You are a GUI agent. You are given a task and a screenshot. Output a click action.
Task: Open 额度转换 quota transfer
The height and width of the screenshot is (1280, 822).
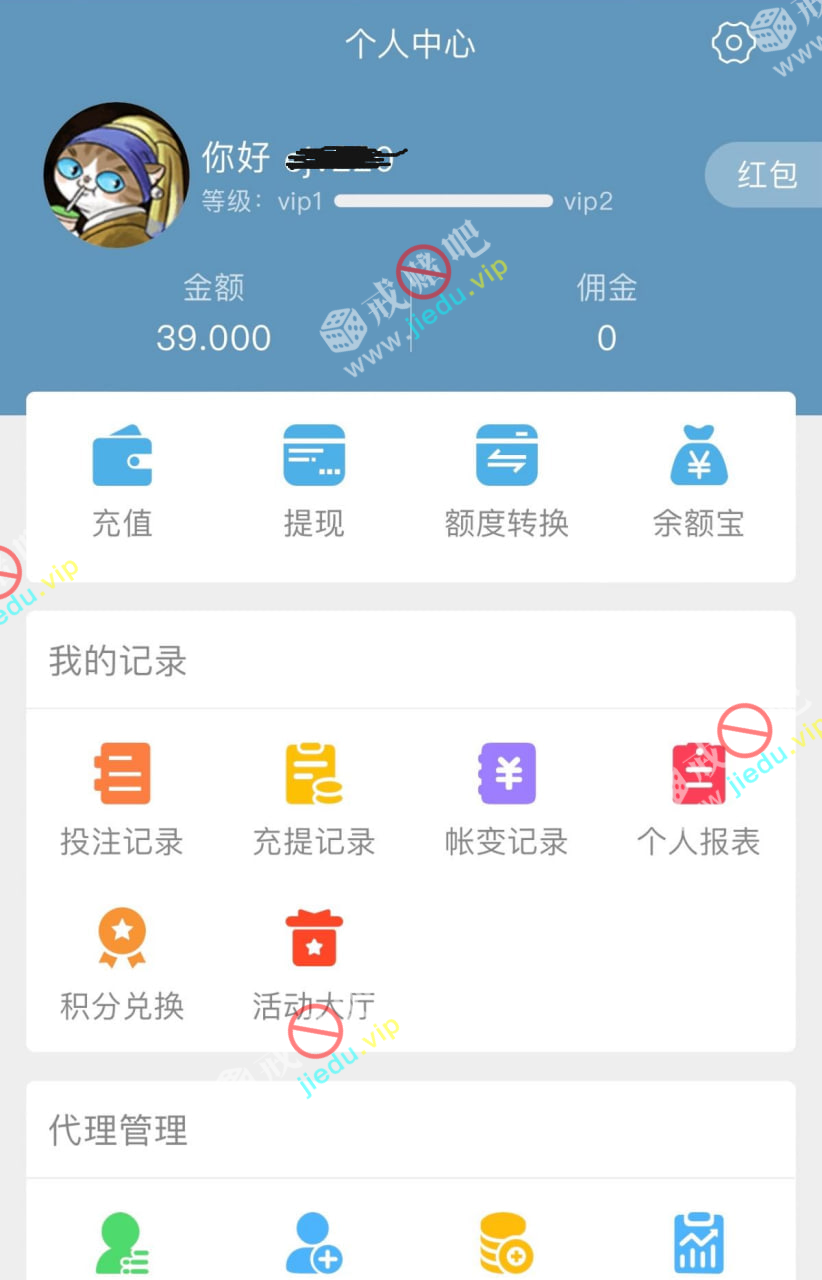pyautogui.click(x=506, y=480)
